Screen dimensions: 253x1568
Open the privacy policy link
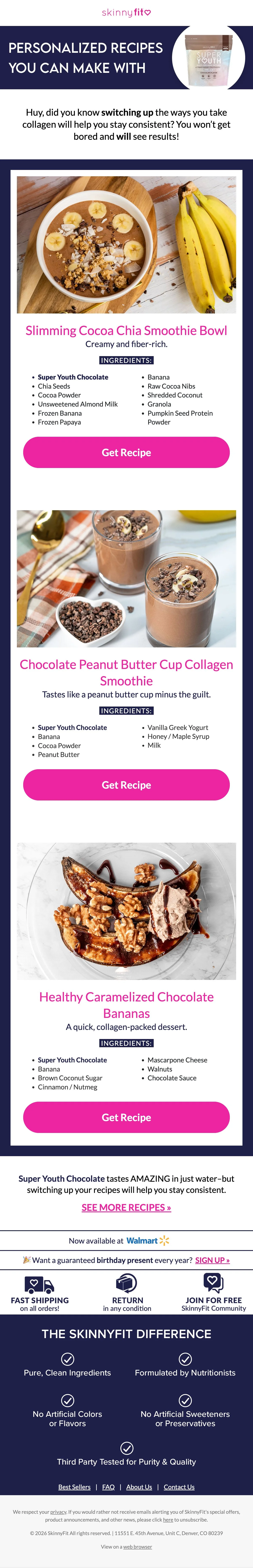point(58,1511)
